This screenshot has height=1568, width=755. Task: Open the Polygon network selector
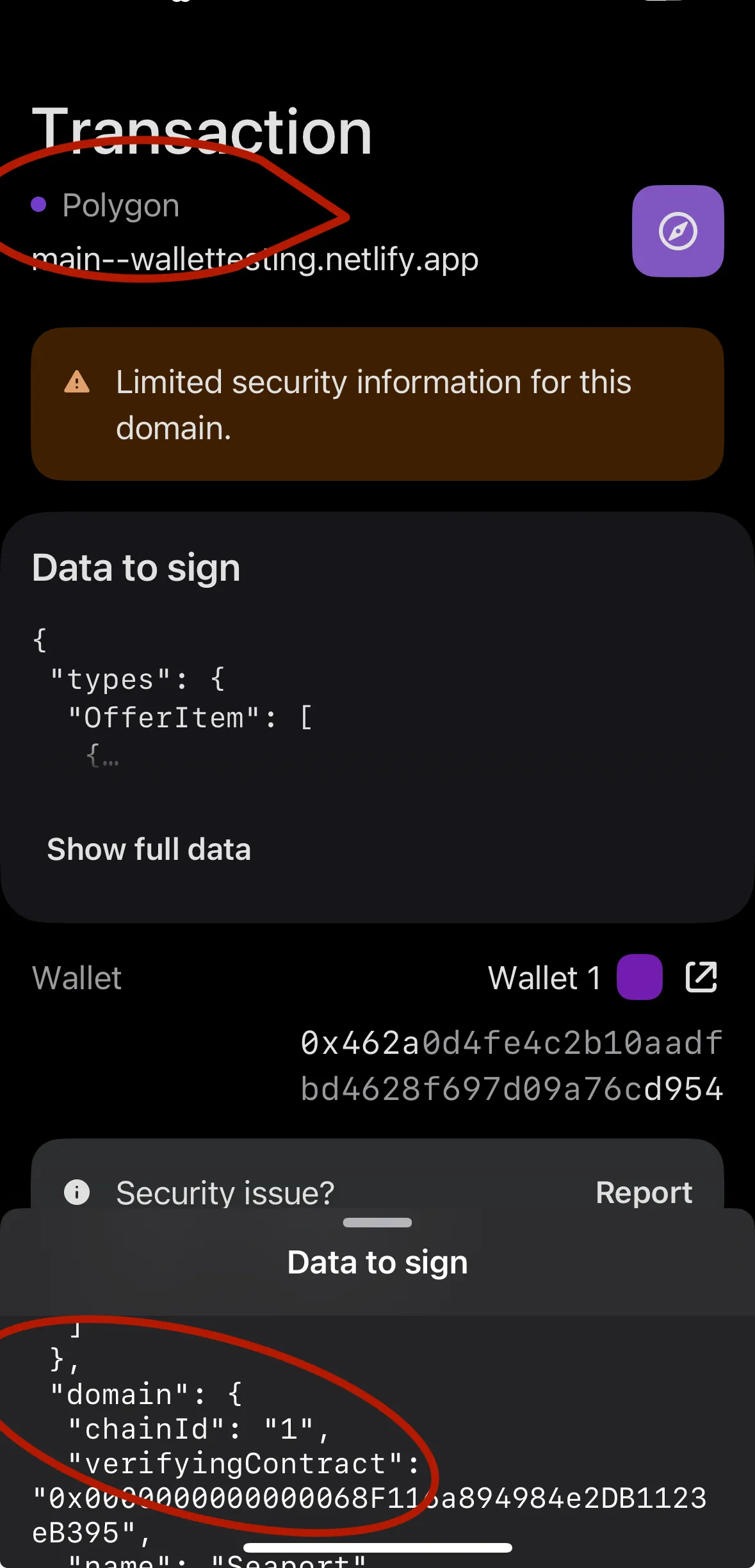[120, 205]
